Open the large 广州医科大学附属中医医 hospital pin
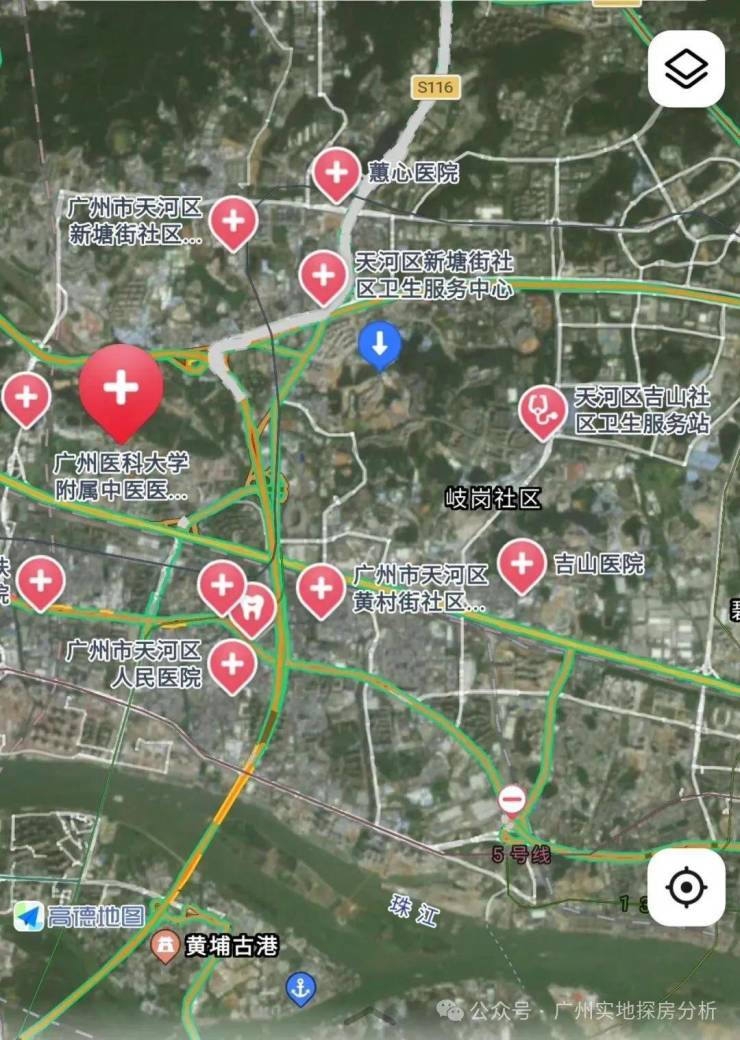740x1040 pixels. 121,388
